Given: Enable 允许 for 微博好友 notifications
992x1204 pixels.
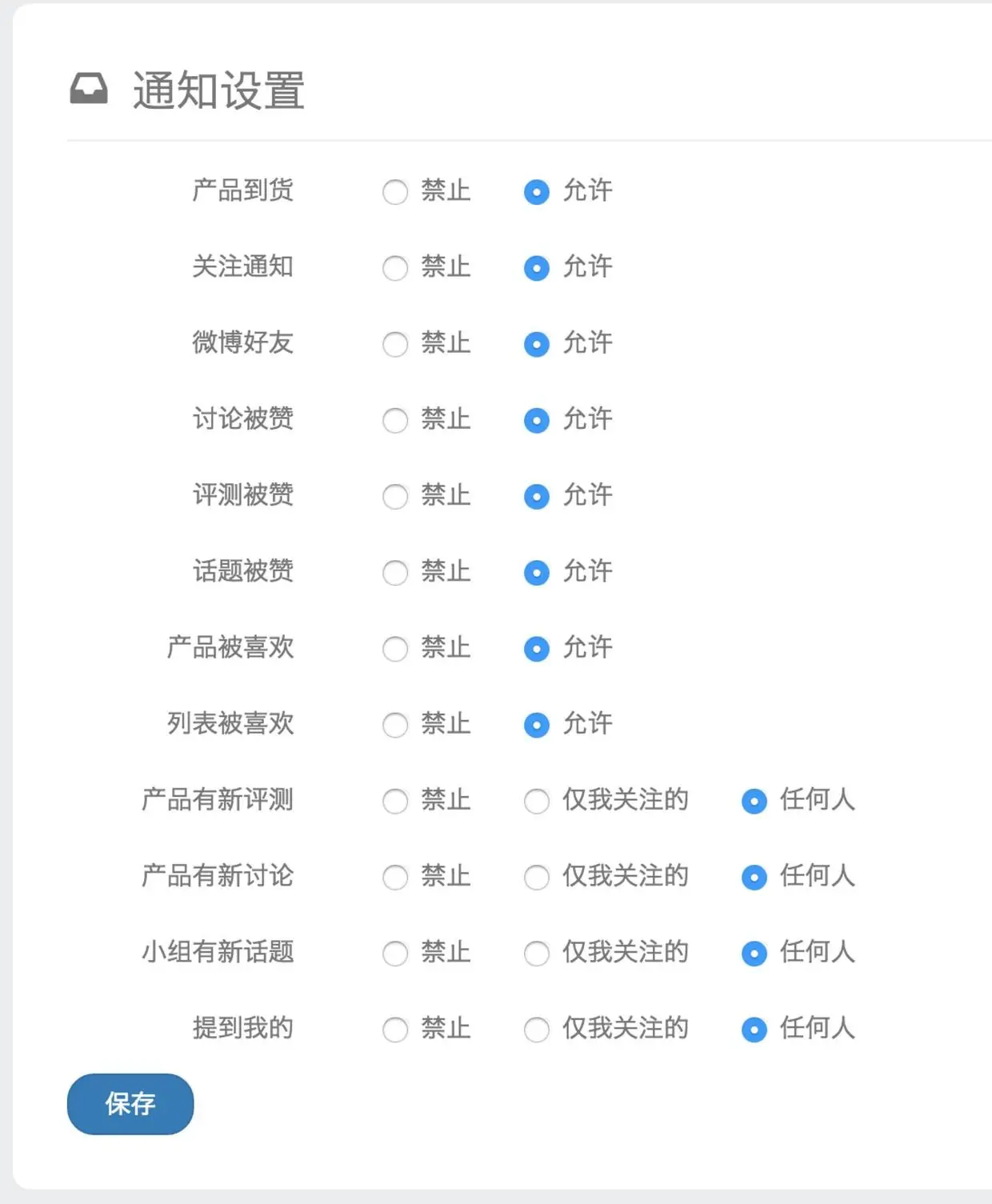Looking at the screenshot, I should tap(536, 344).
